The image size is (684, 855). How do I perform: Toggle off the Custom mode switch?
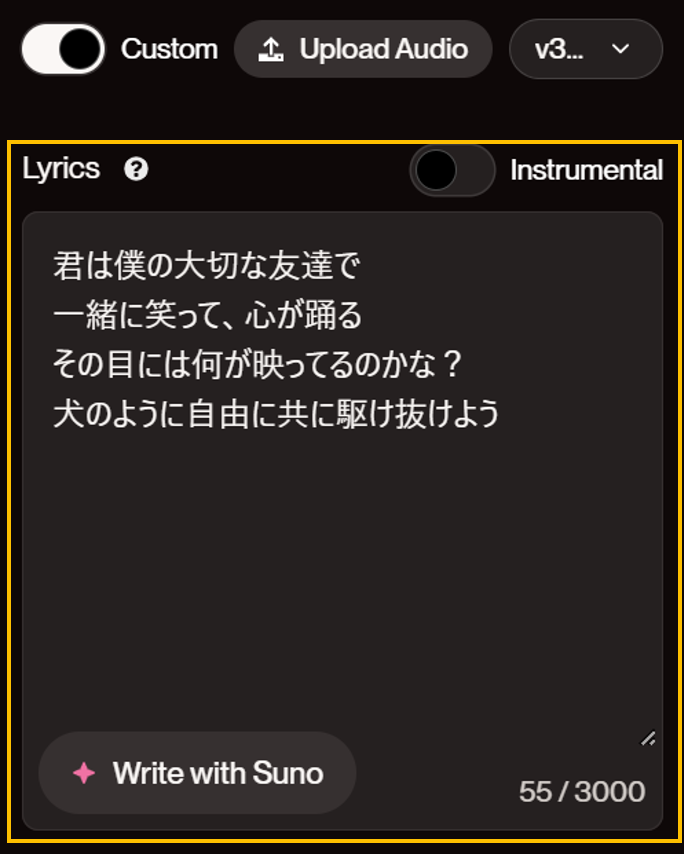[x=63, y=49]
